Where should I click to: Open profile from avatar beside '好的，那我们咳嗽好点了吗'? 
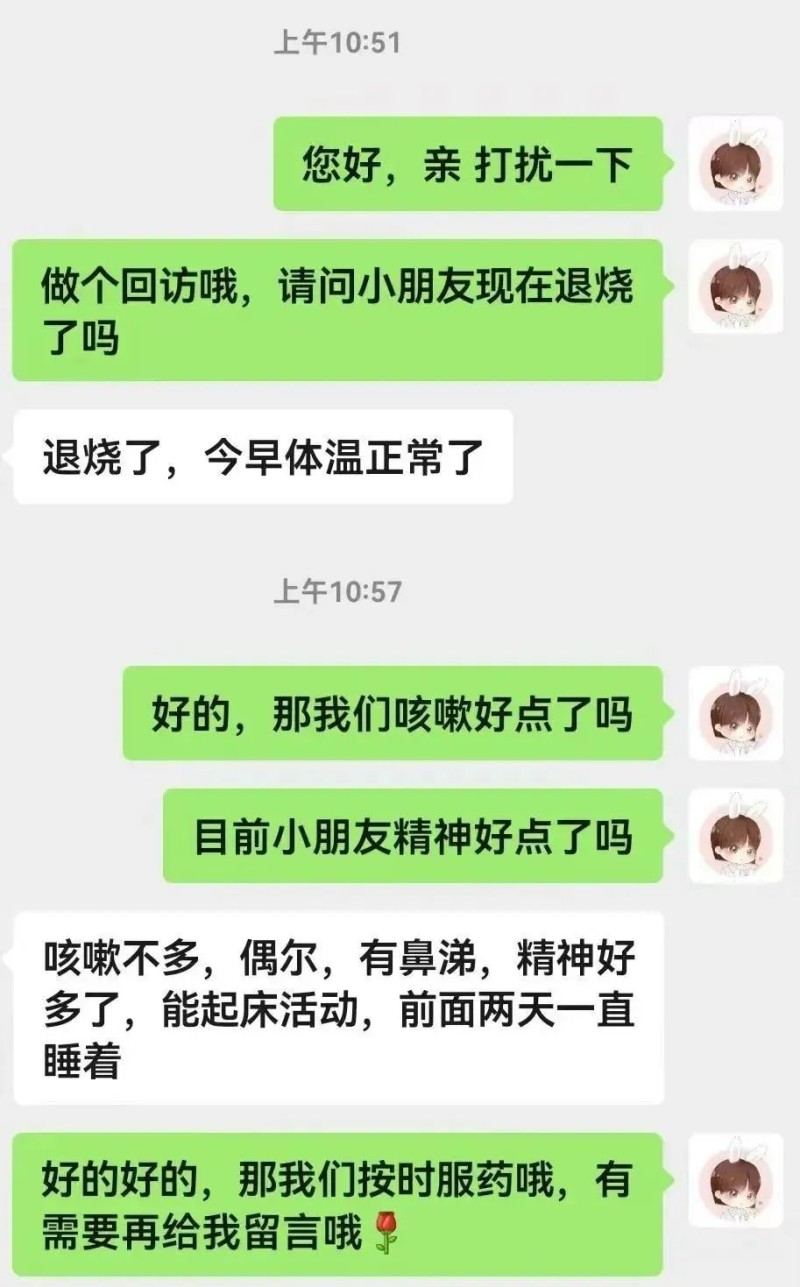point(735,713)
